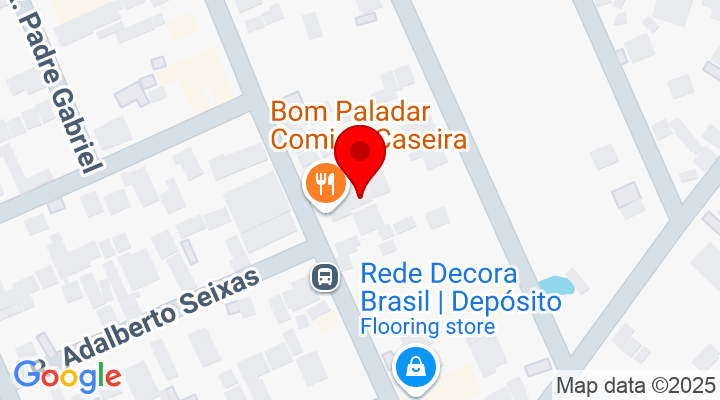Tap the Bom Paladar restaurant marker
The width and height of the screenshot is (720, 400).
point(326,184)
